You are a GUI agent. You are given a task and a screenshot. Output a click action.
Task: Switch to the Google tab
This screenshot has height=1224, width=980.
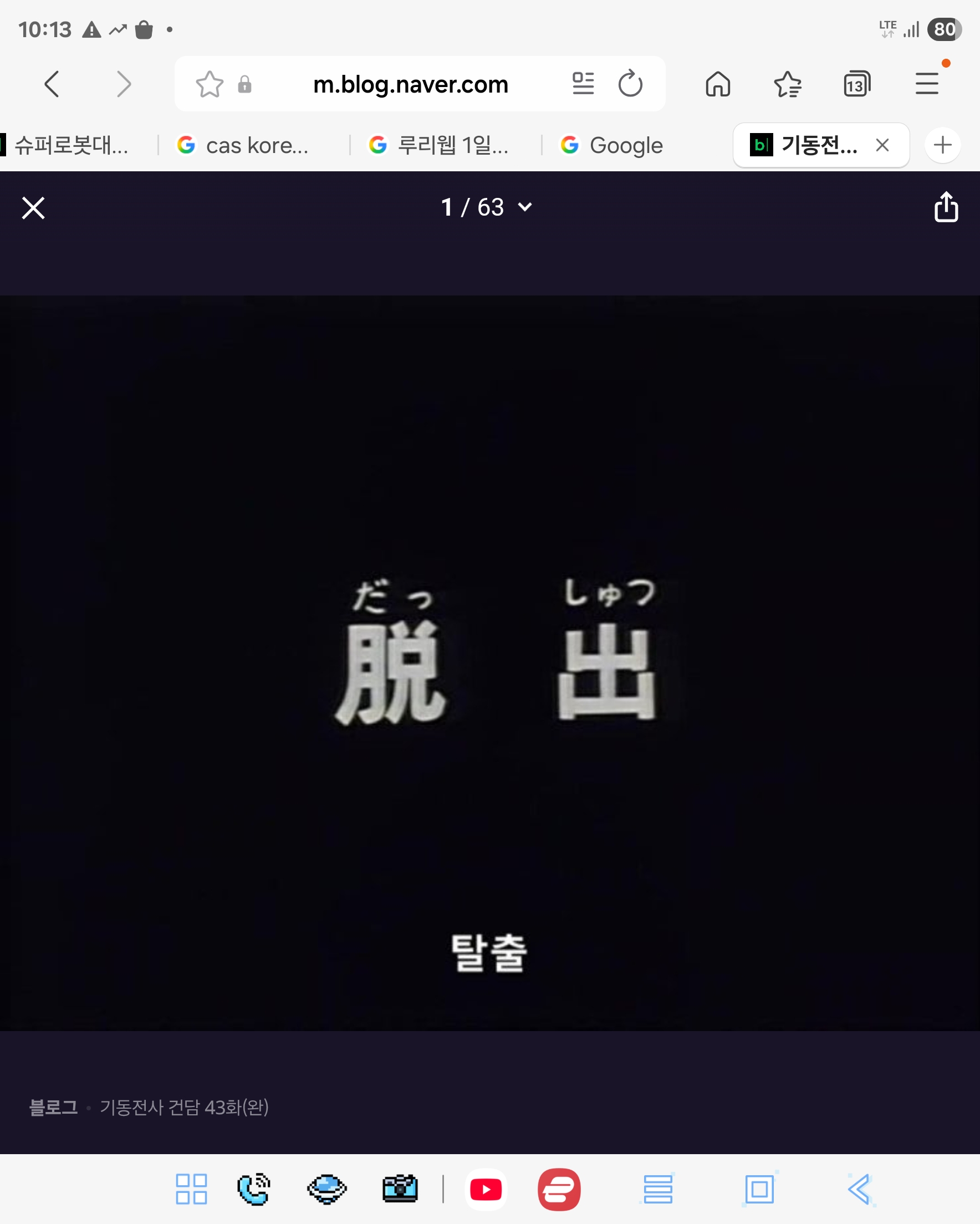[x=612, y=145]
